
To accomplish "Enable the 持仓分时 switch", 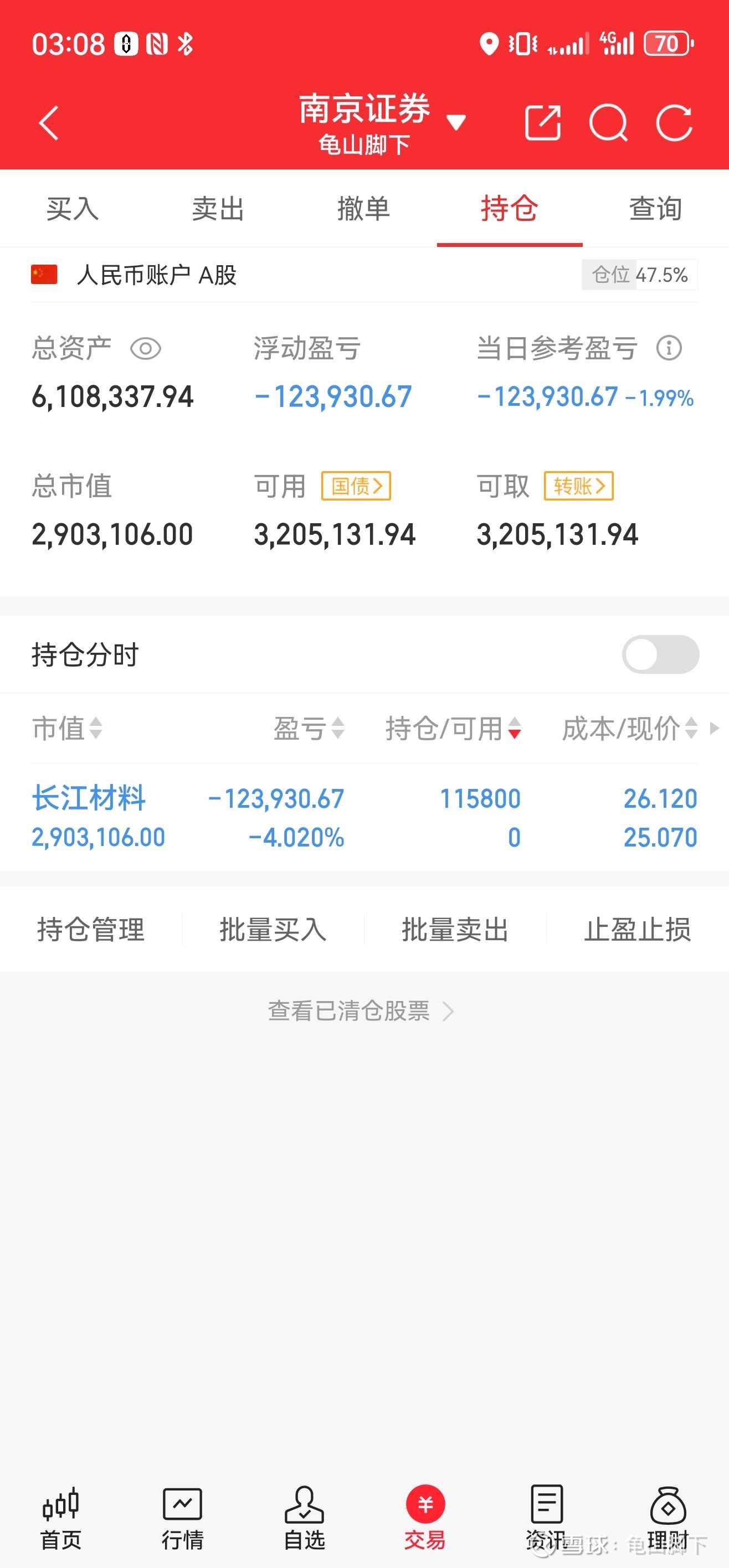I will pyautogui.click(x=660, y=654).
